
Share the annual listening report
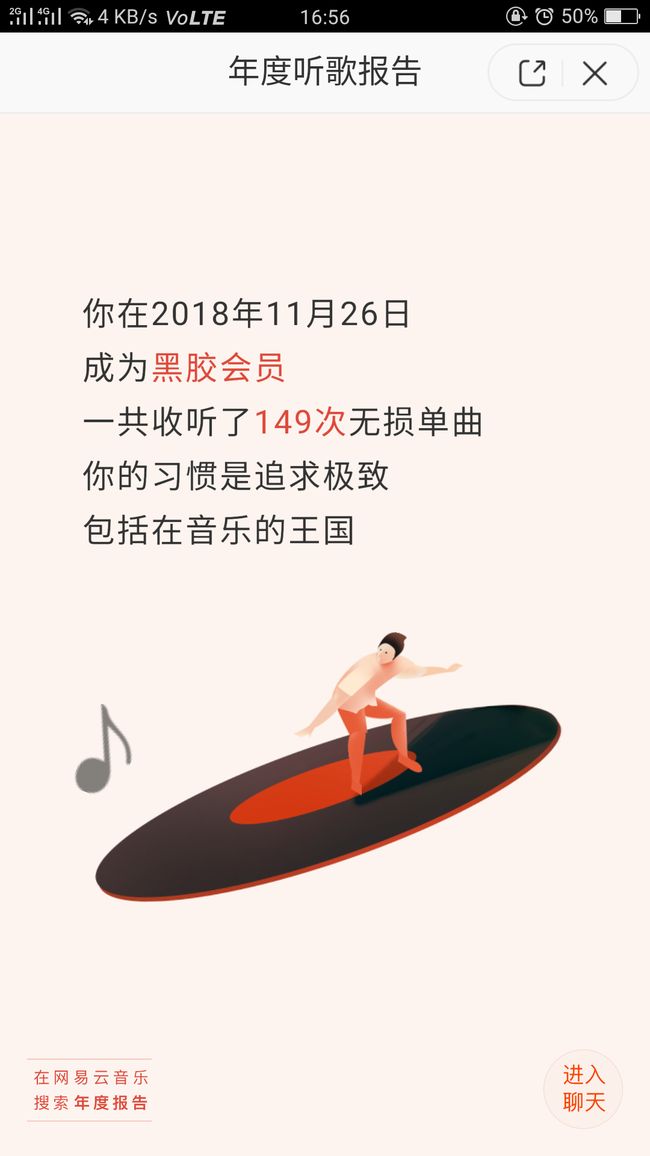coord(532,73)
